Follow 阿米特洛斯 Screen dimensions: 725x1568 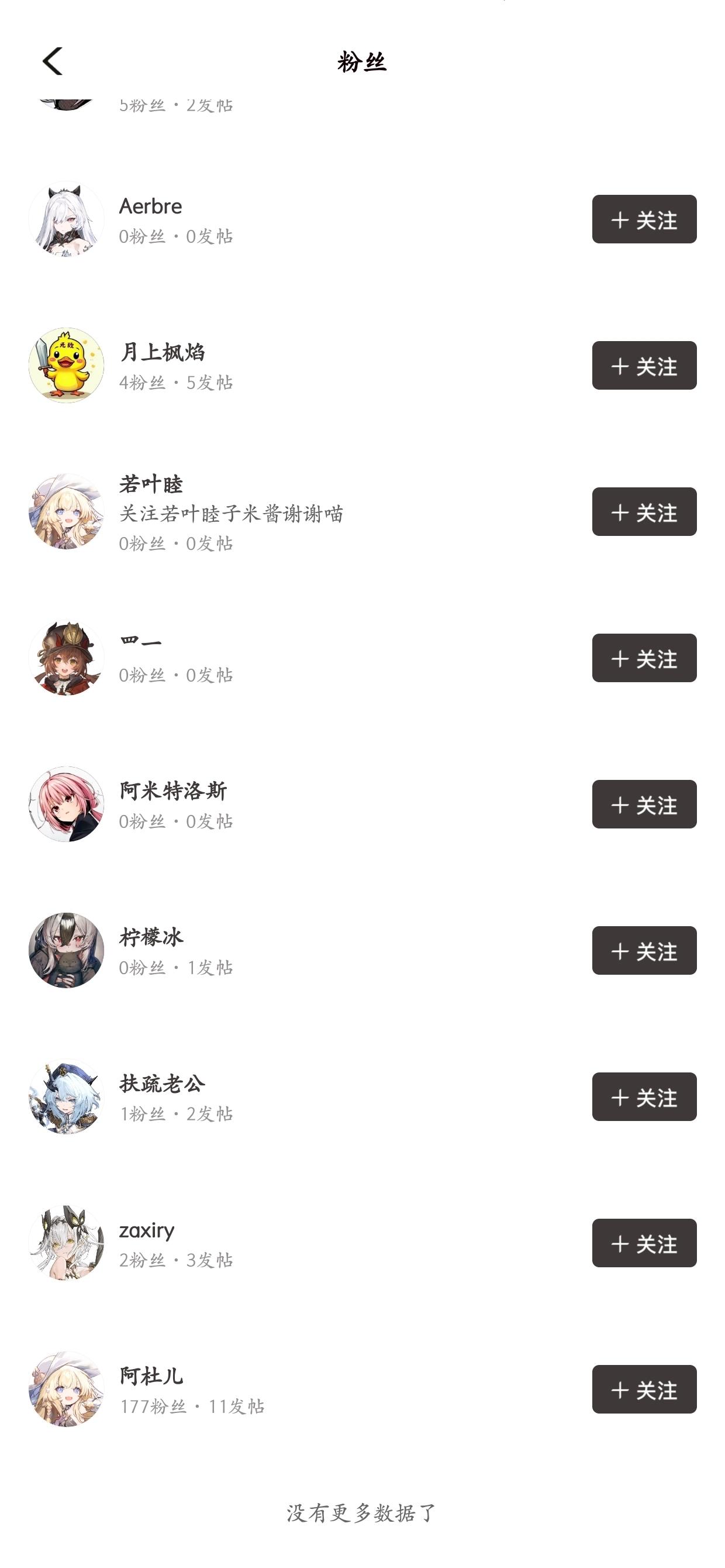tap(644, 804)
